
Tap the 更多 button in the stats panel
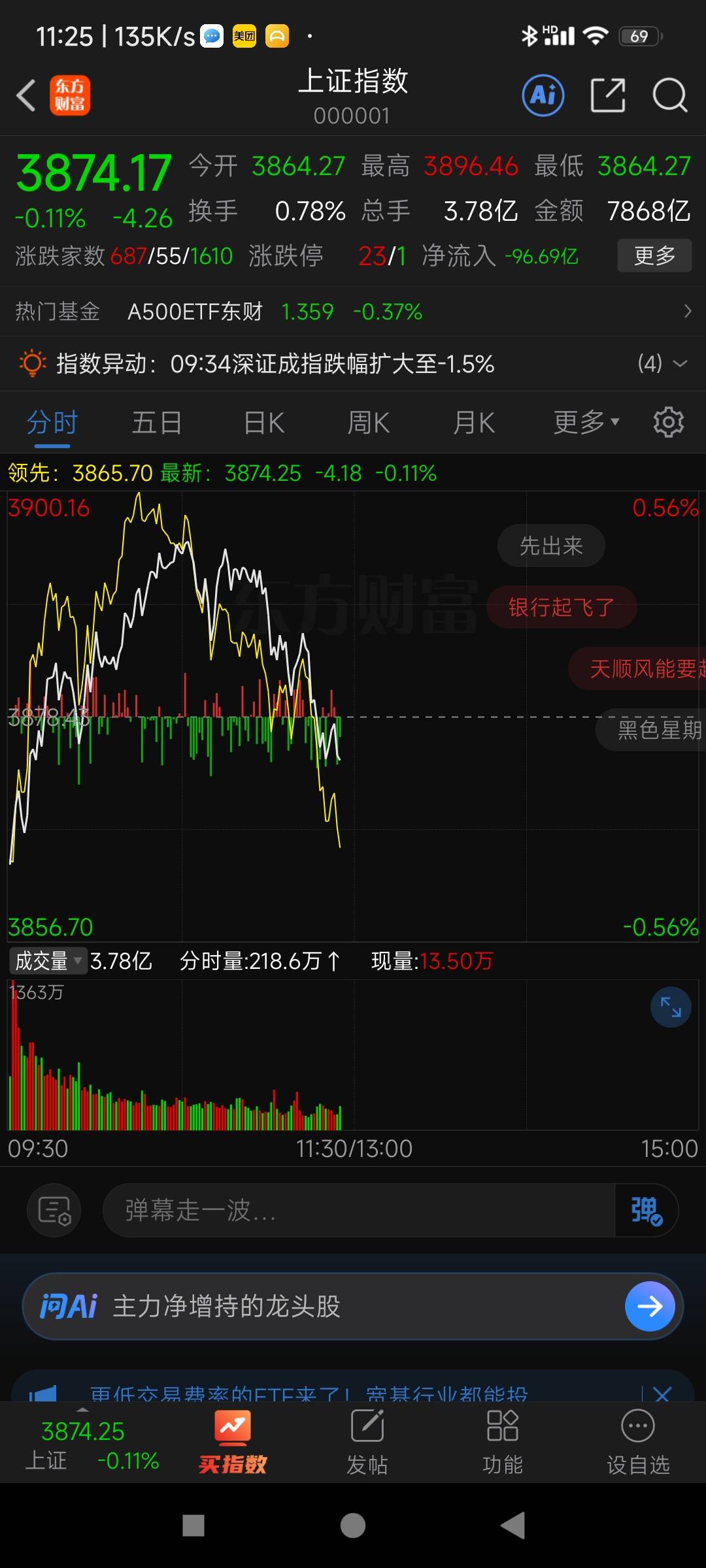coord(654,255)
